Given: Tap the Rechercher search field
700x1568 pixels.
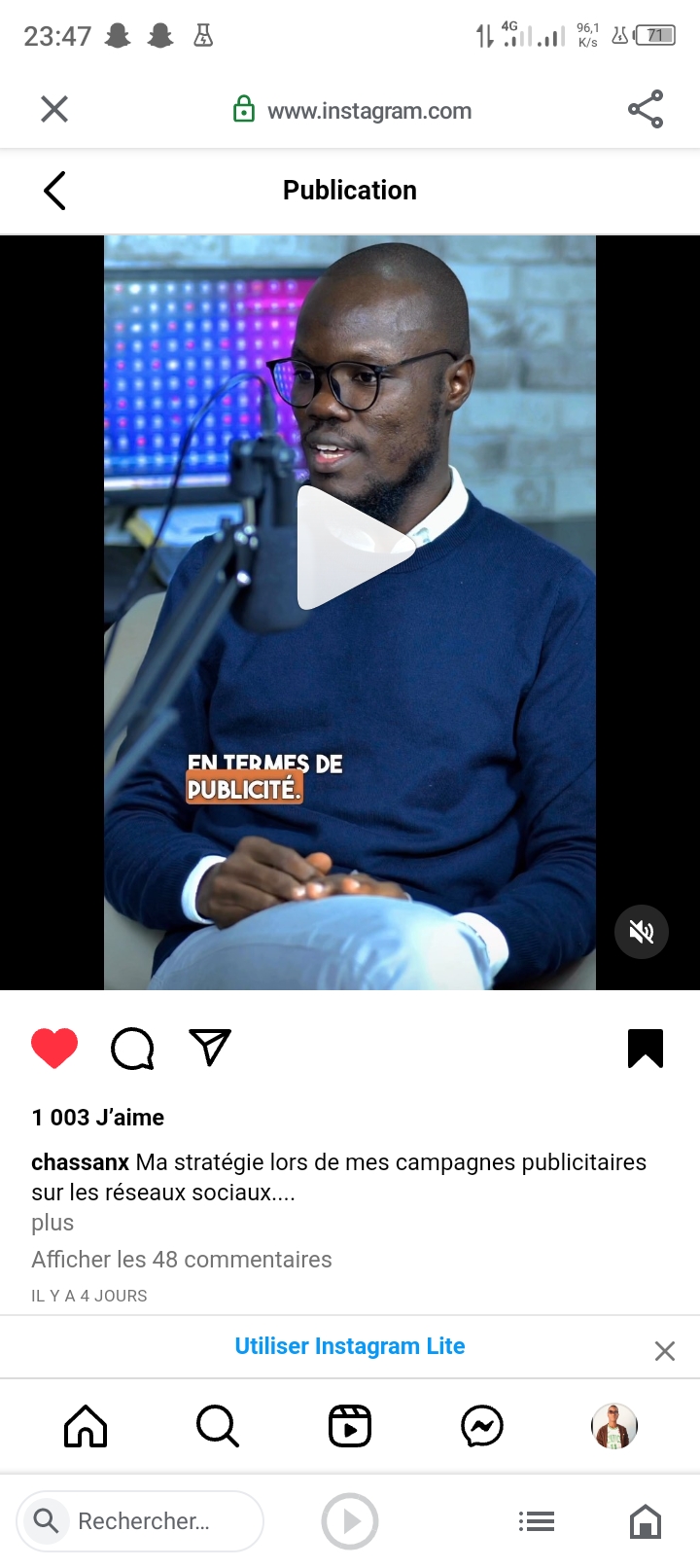Looking at the screenshot, I should [x=140, y=1521].
